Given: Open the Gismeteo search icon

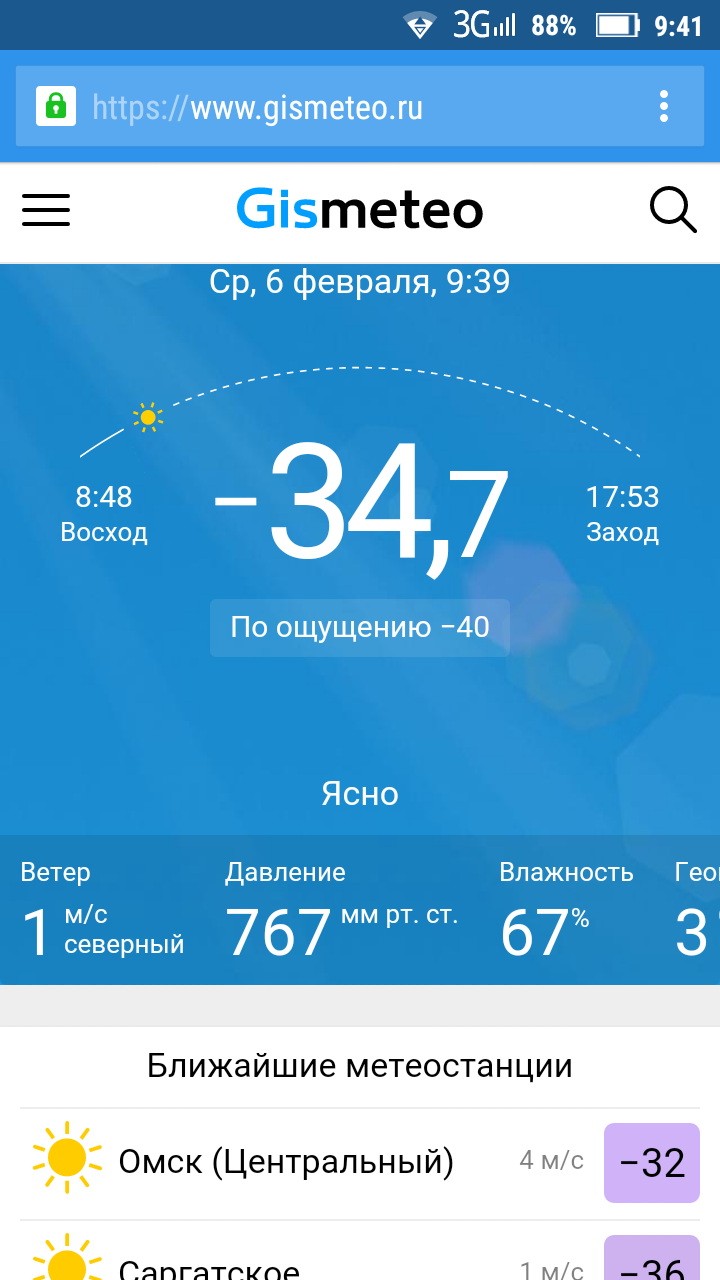Looking at the screenshot, I should pyautogui.click(x=673, y=210).
